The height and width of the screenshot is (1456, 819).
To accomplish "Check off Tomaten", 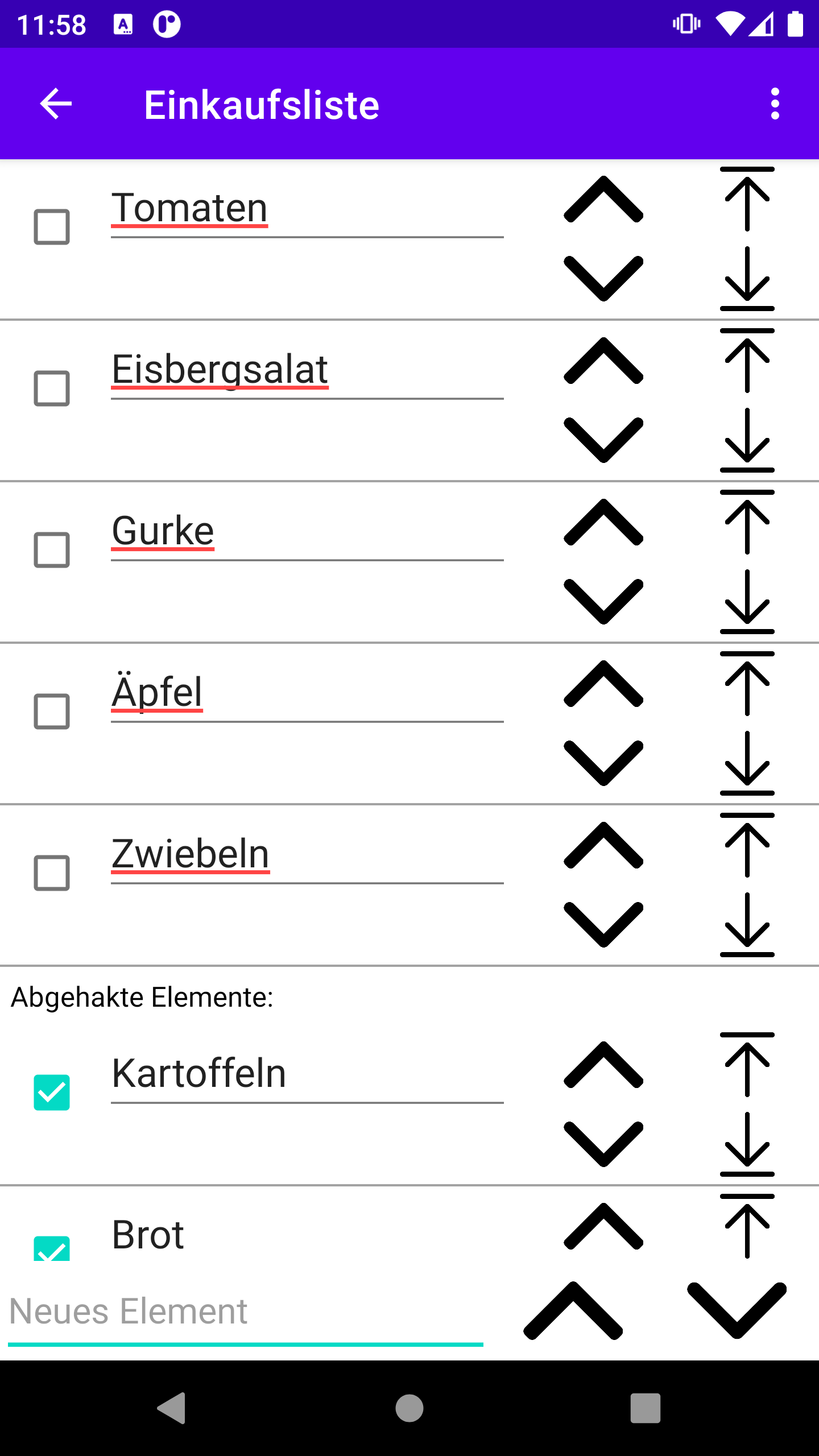I will tap(52, 227).
